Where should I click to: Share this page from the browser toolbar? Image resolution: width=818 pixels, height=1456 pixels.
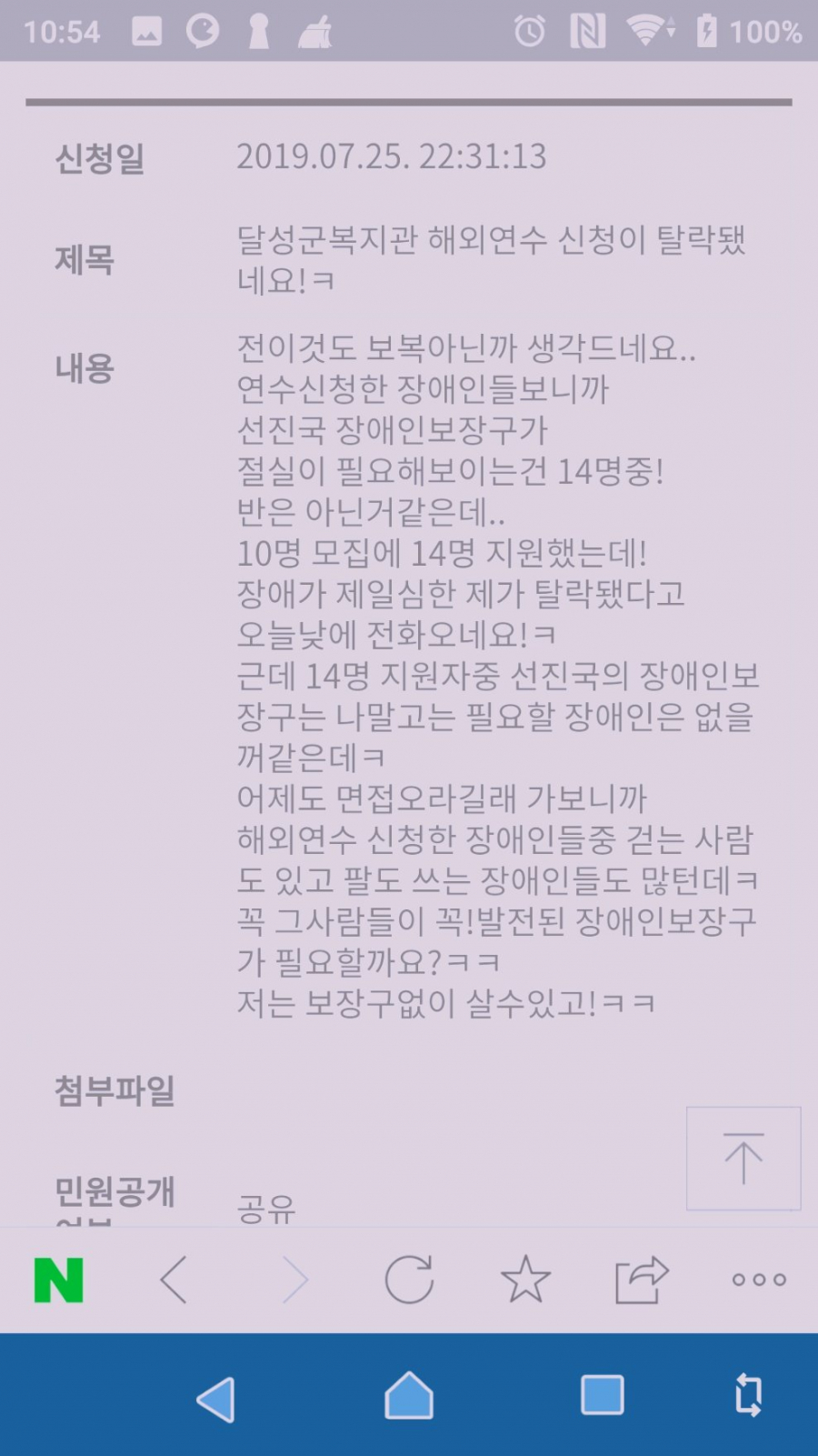point(642,1280)
